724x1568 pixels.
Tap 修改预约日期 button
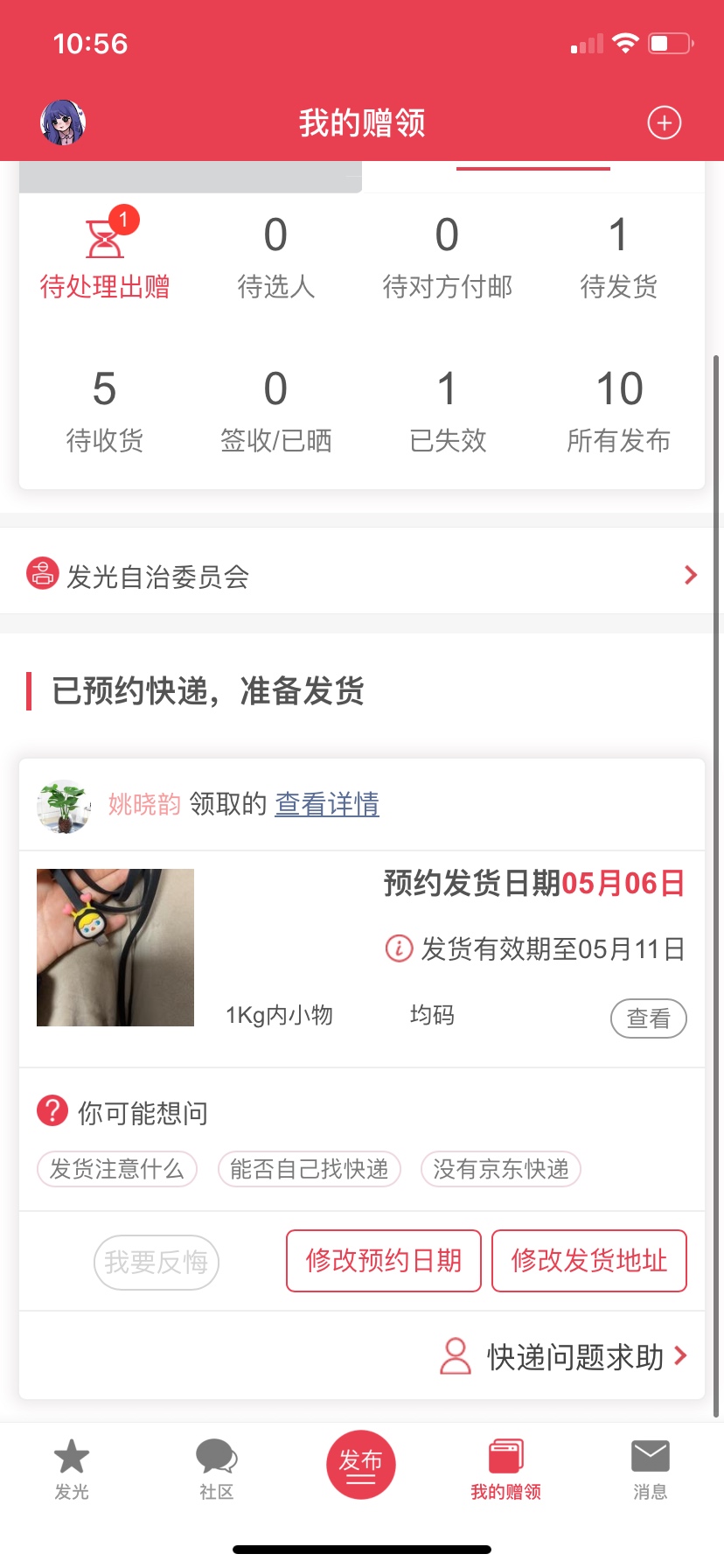tap(383, 1261)
